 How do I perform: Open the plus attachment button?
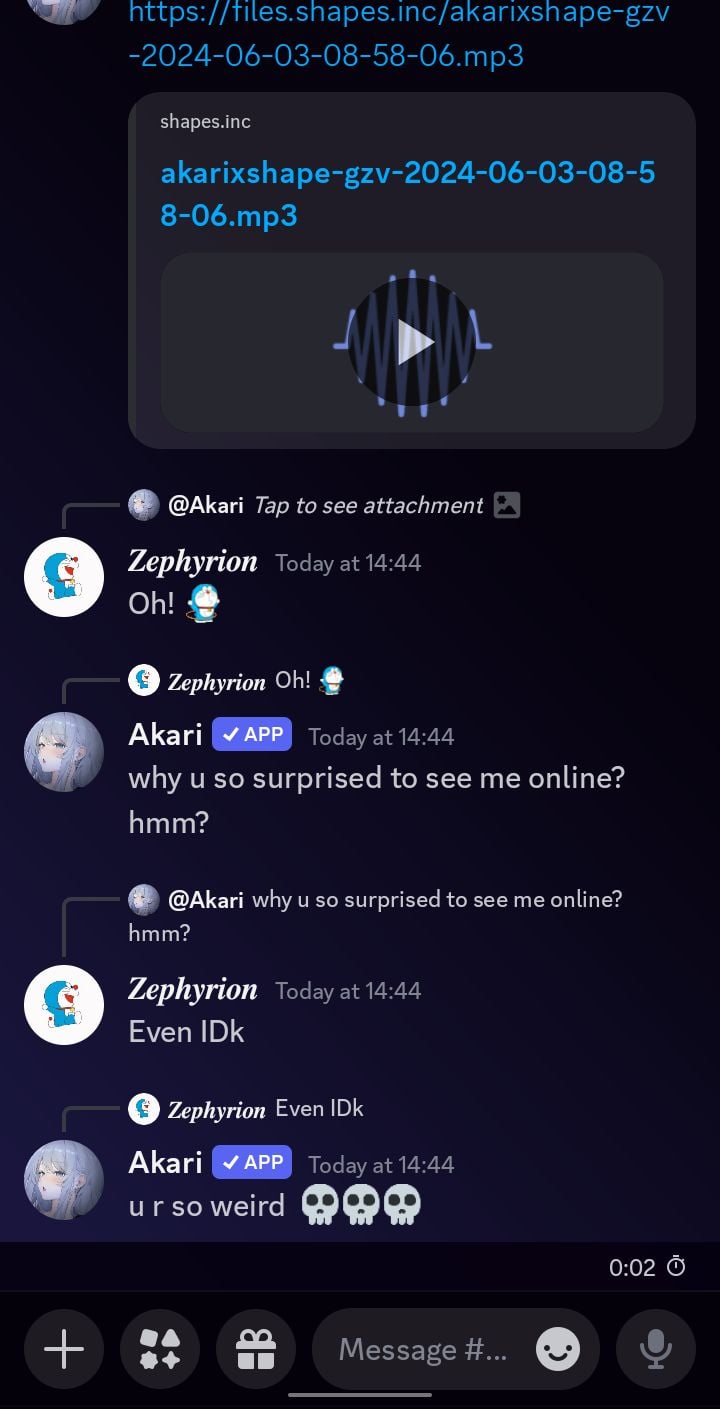pos(64,1350)
